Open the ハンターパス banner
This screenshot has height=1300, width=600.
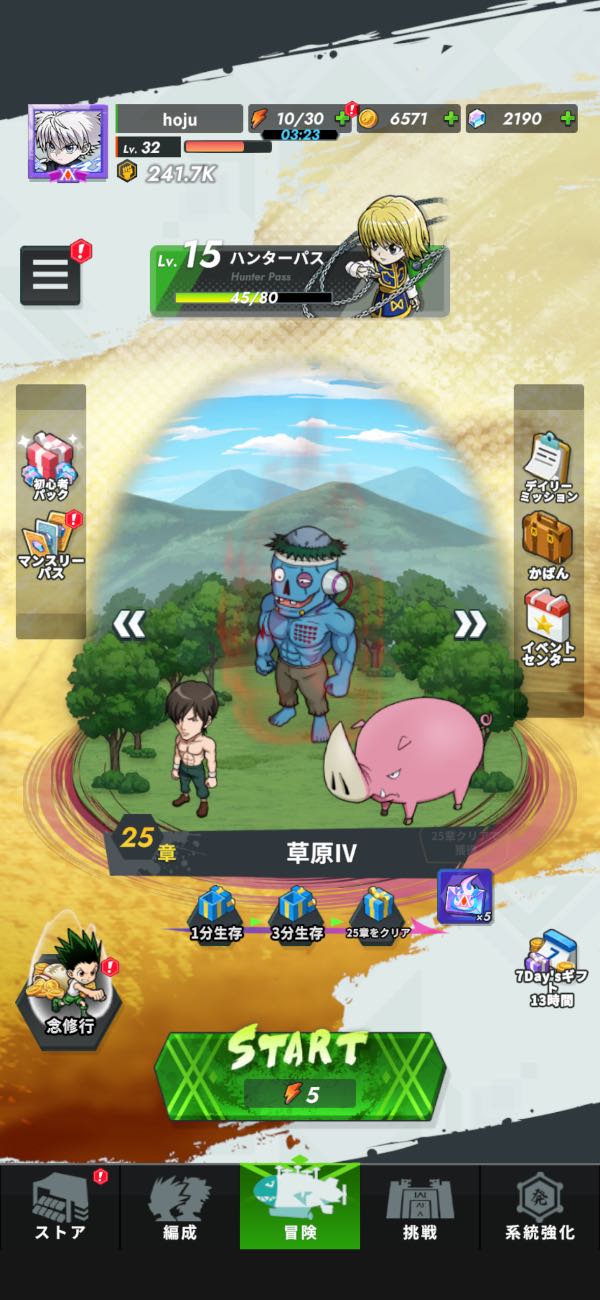300,278
